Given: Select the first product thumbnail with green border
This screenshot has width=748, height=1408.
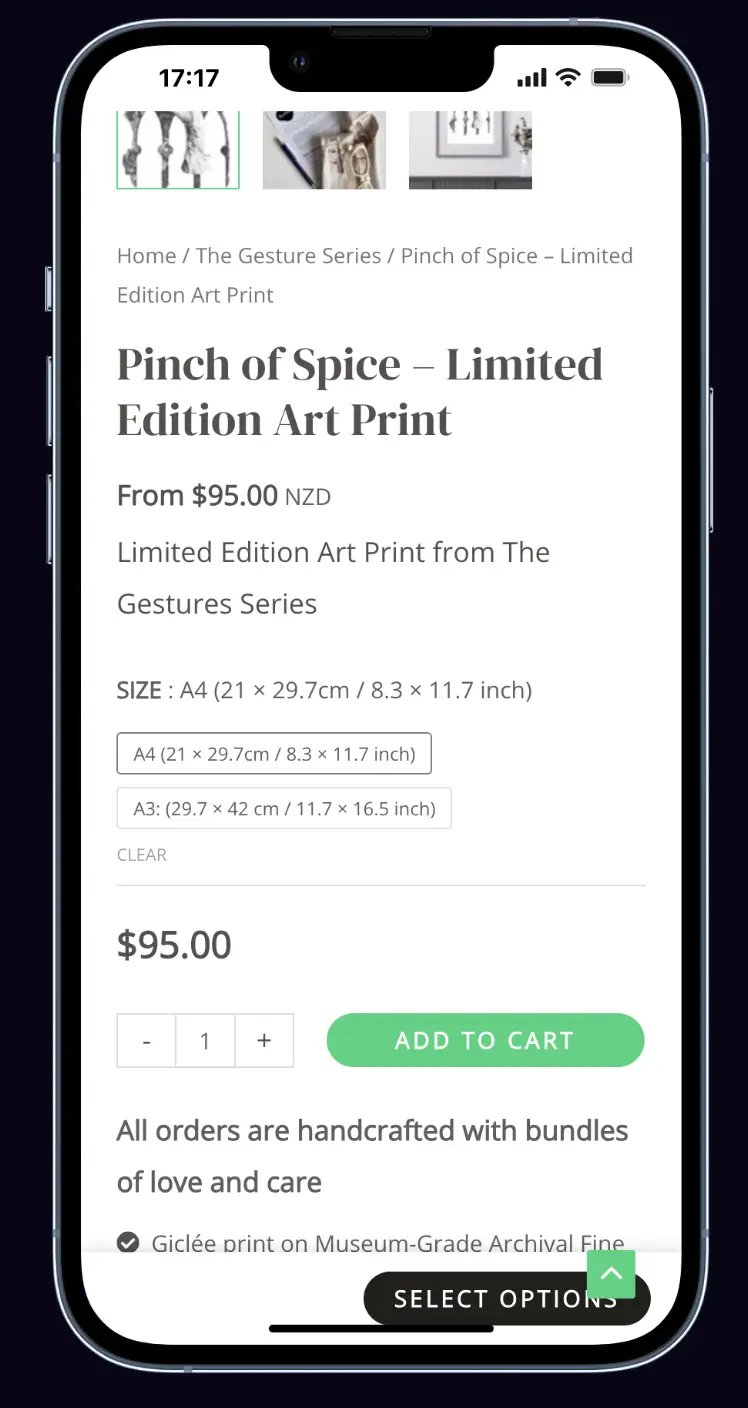Looking at the screenshot, I should pyautogui.click(x=178, y=150).
